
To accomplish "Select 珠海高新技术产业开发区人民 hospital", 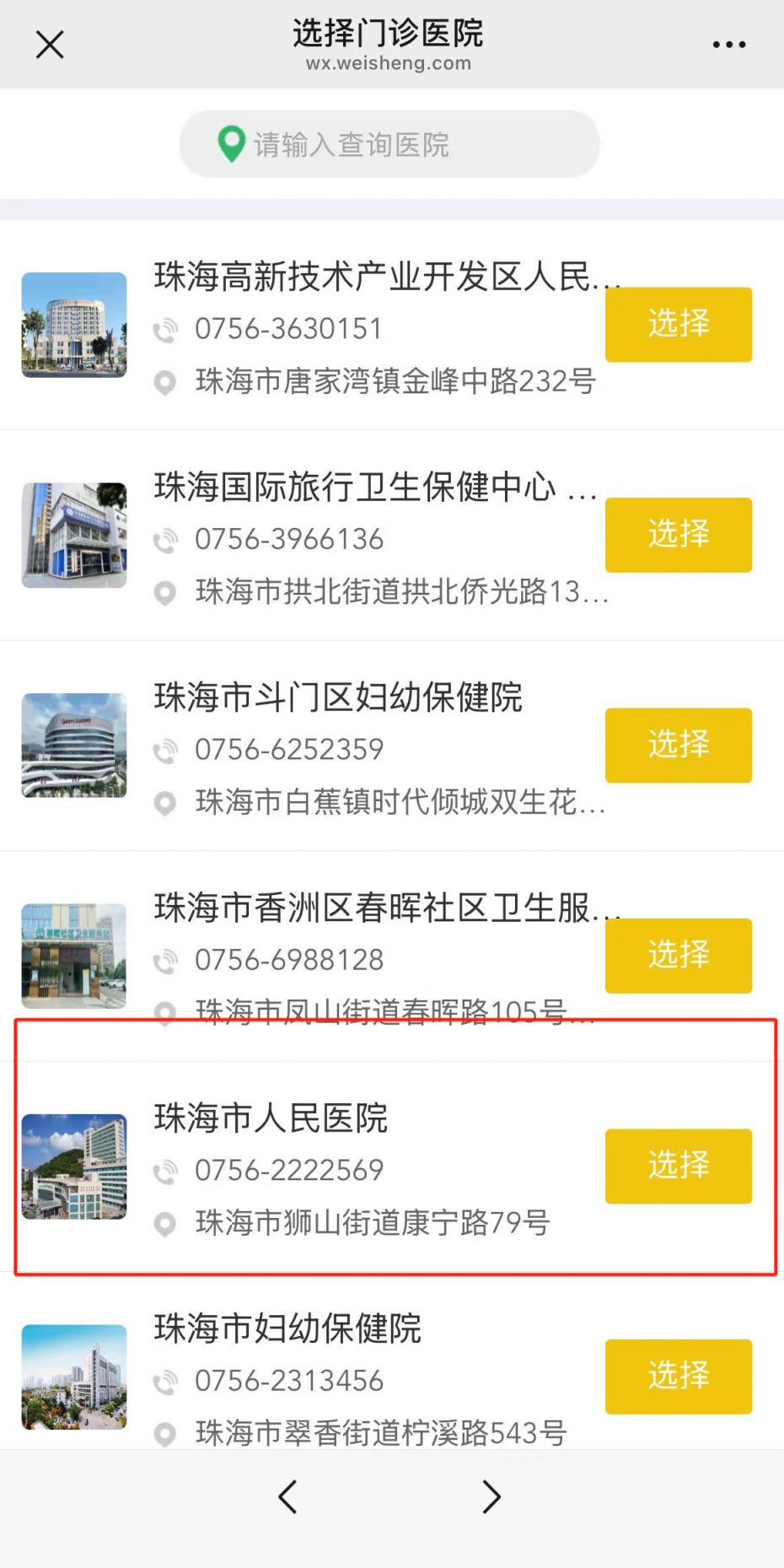I will click(x=678, y=325).
